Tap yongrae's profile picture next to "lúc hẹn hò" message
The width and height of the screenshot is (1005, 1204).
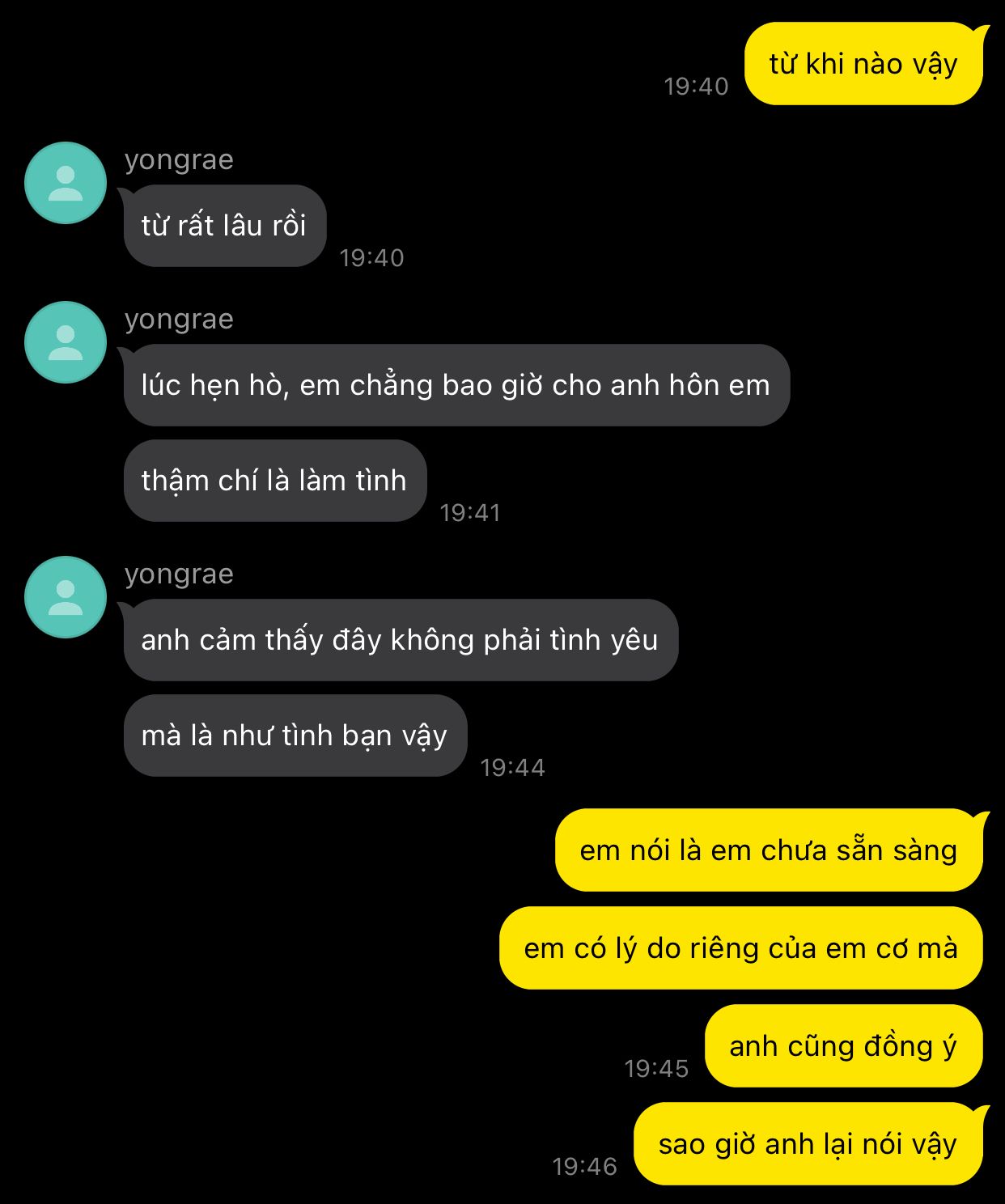coord(66,342)
